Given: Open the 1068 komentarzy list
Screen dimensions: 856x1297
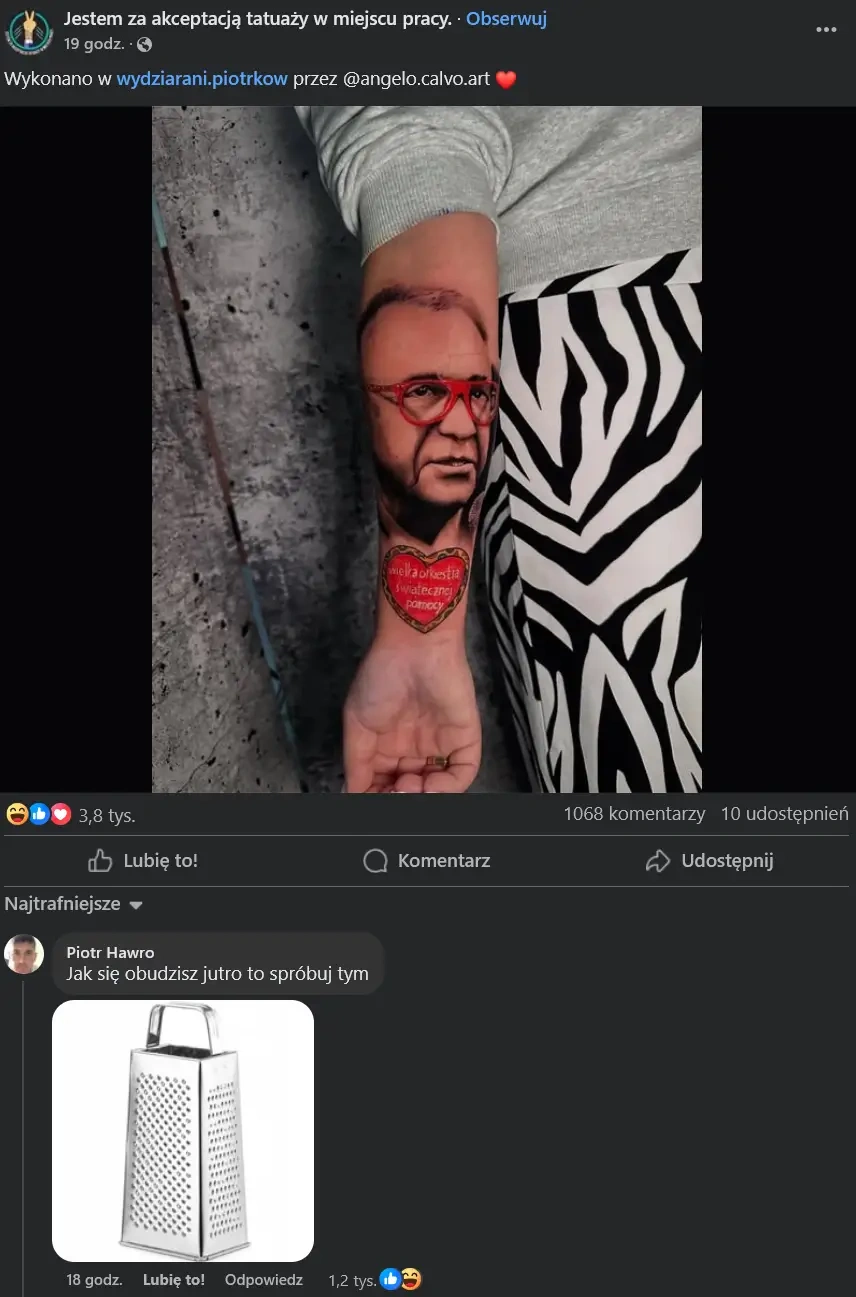Looking at the screenshot, I should 634,813.
